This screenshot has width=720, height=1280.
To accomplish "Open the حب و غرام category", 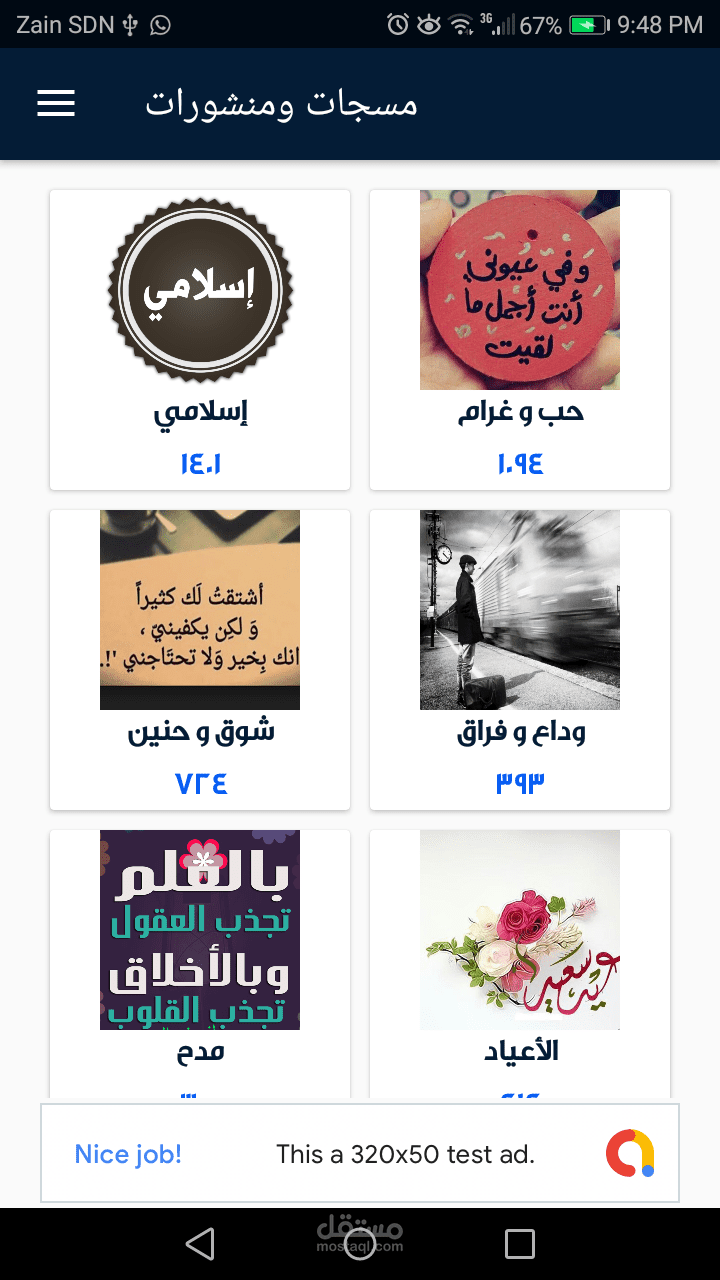I will click(x=520, y=339).
